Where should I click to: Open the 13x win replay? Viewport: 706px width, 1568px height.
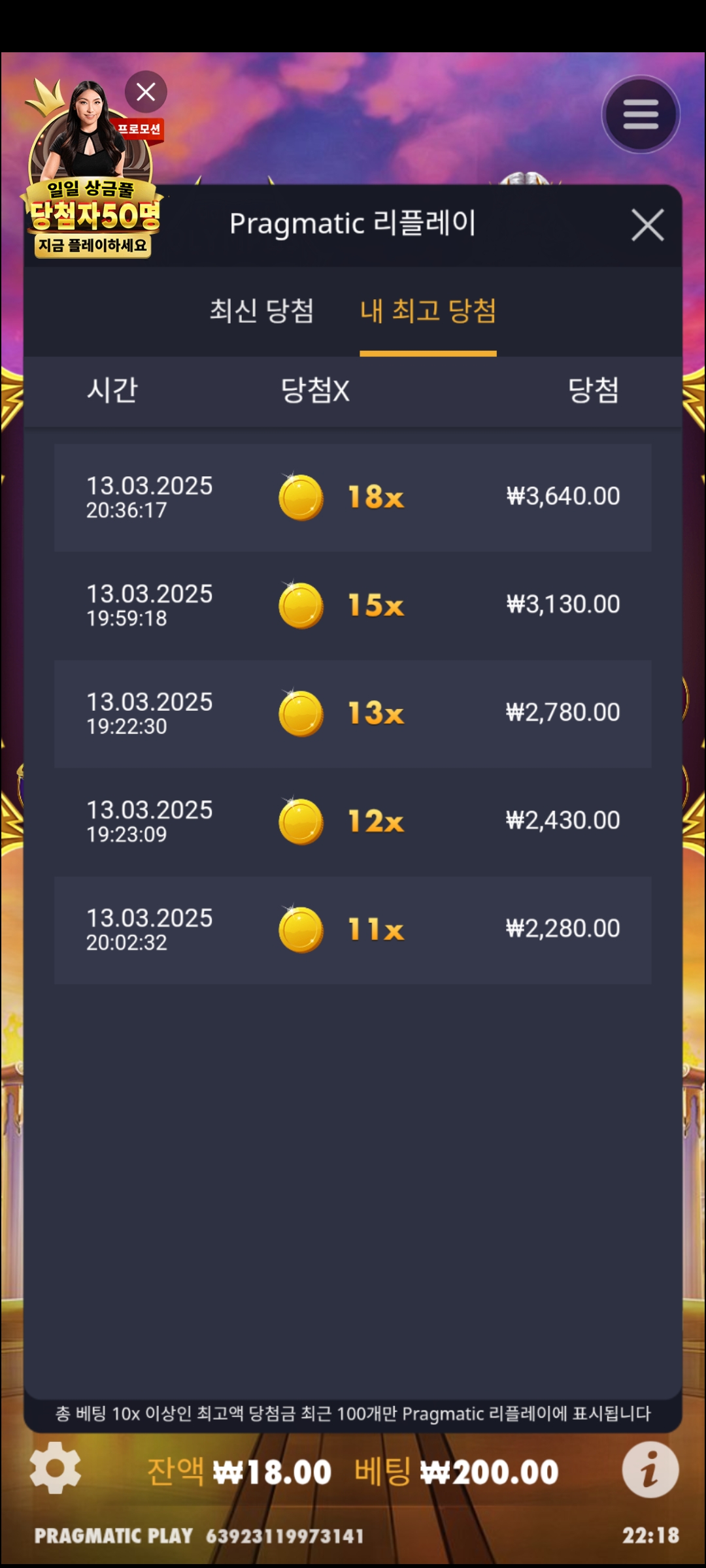353,713
